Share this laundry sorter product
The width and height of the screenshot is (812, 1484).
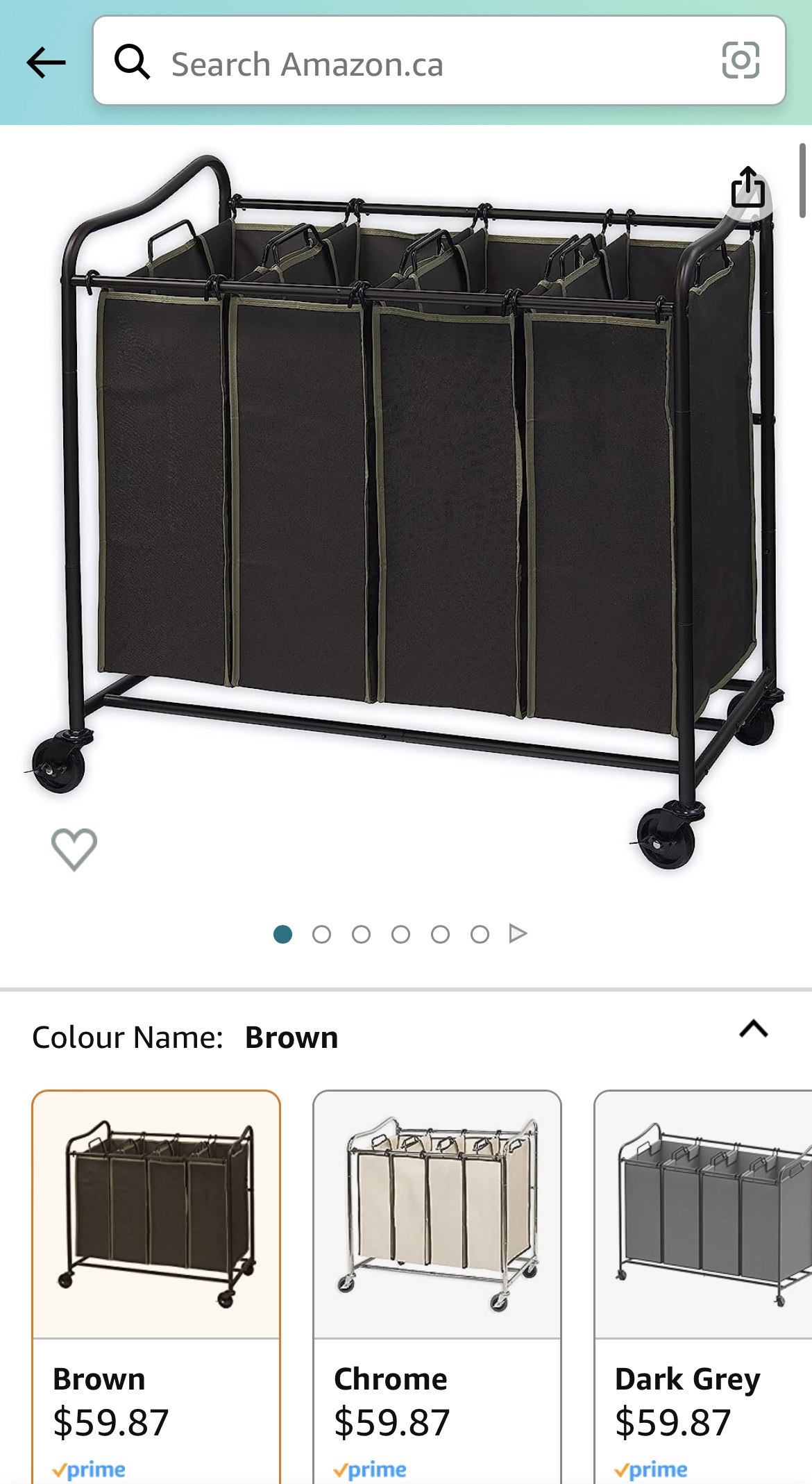[x=748, y=188]
